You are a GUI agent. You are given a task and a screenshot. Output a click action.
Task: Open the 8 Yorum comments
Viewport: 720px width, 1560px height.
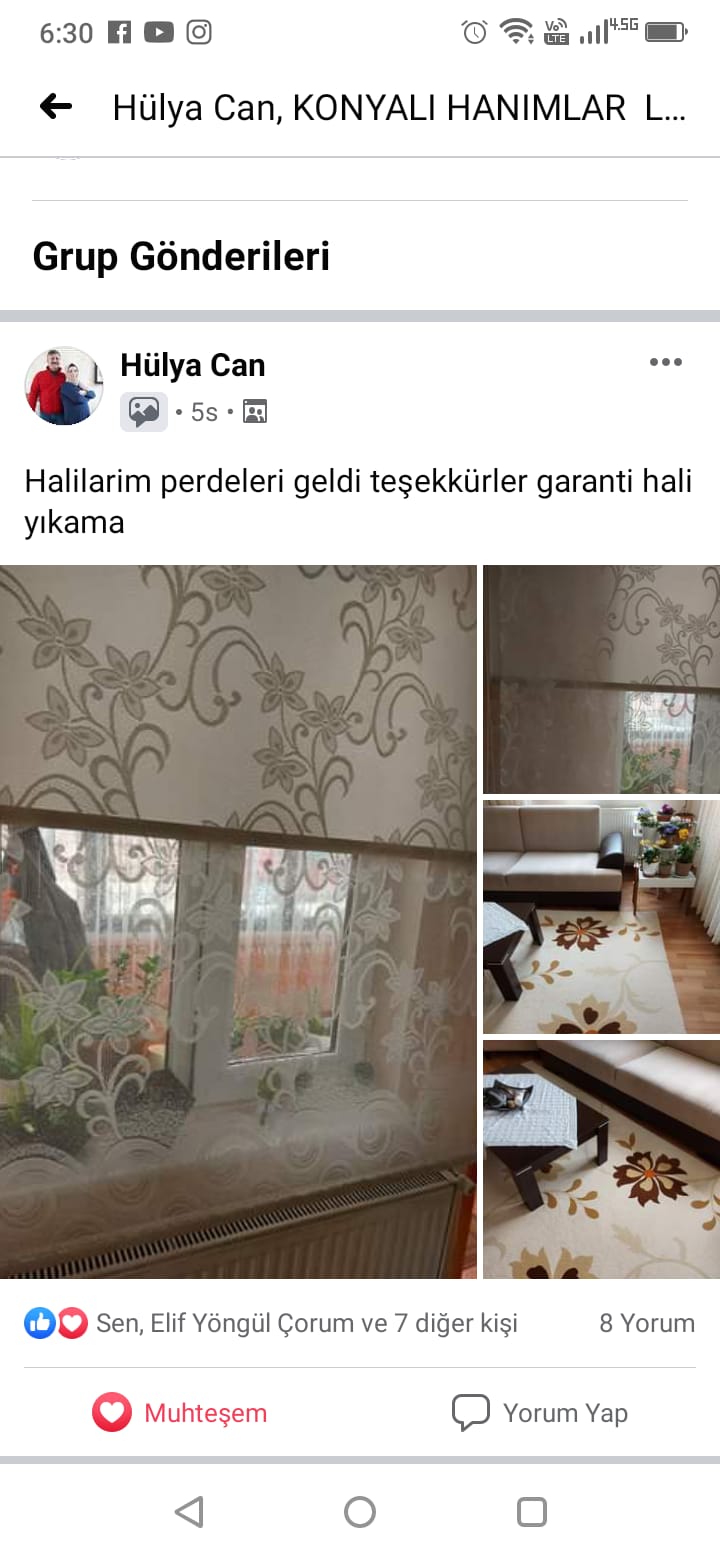pos(646,1323)
